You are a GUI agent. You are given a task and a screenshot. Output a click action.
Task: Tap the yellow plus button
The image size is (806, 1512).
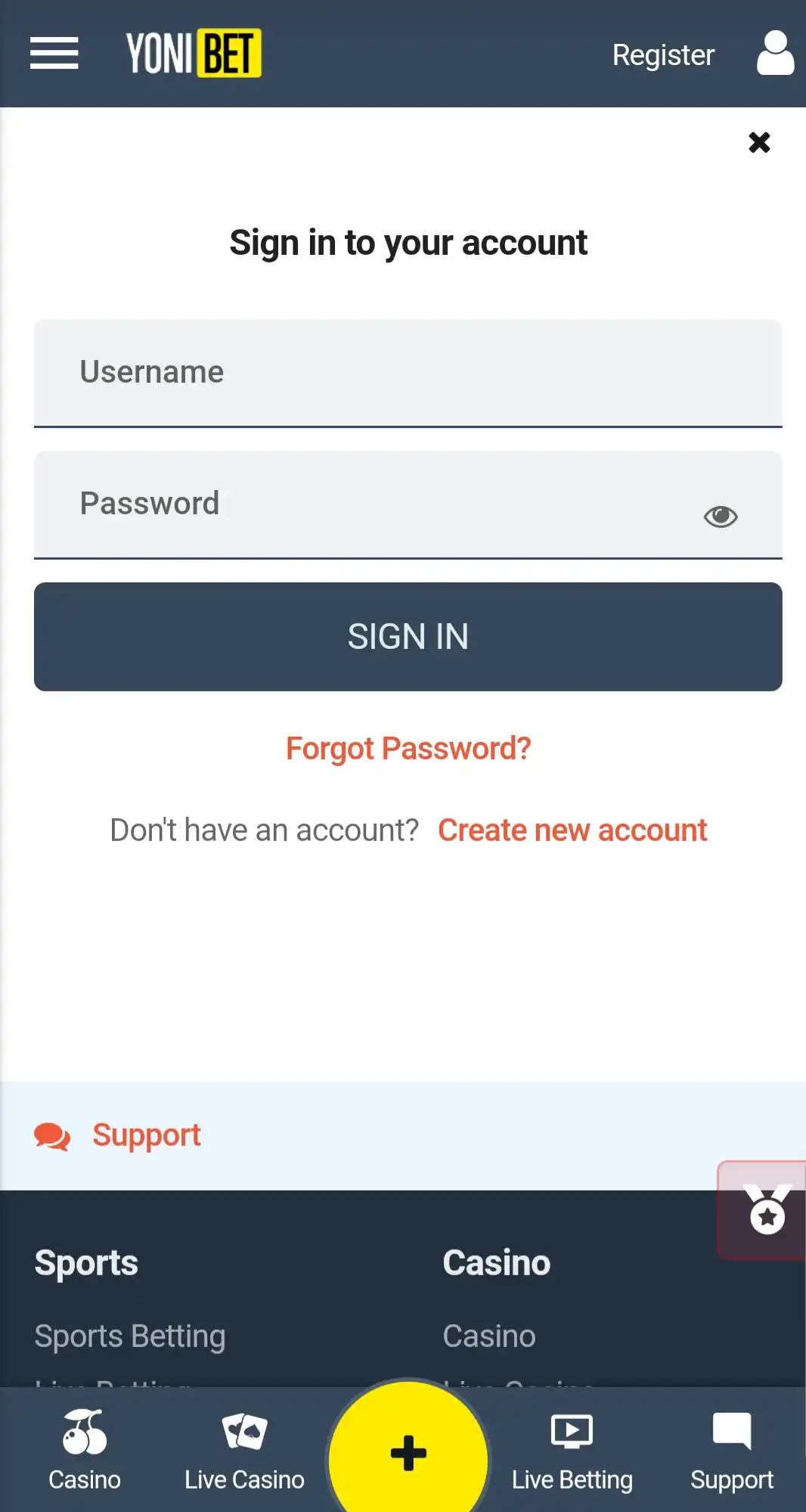[x=408, y=1452]
